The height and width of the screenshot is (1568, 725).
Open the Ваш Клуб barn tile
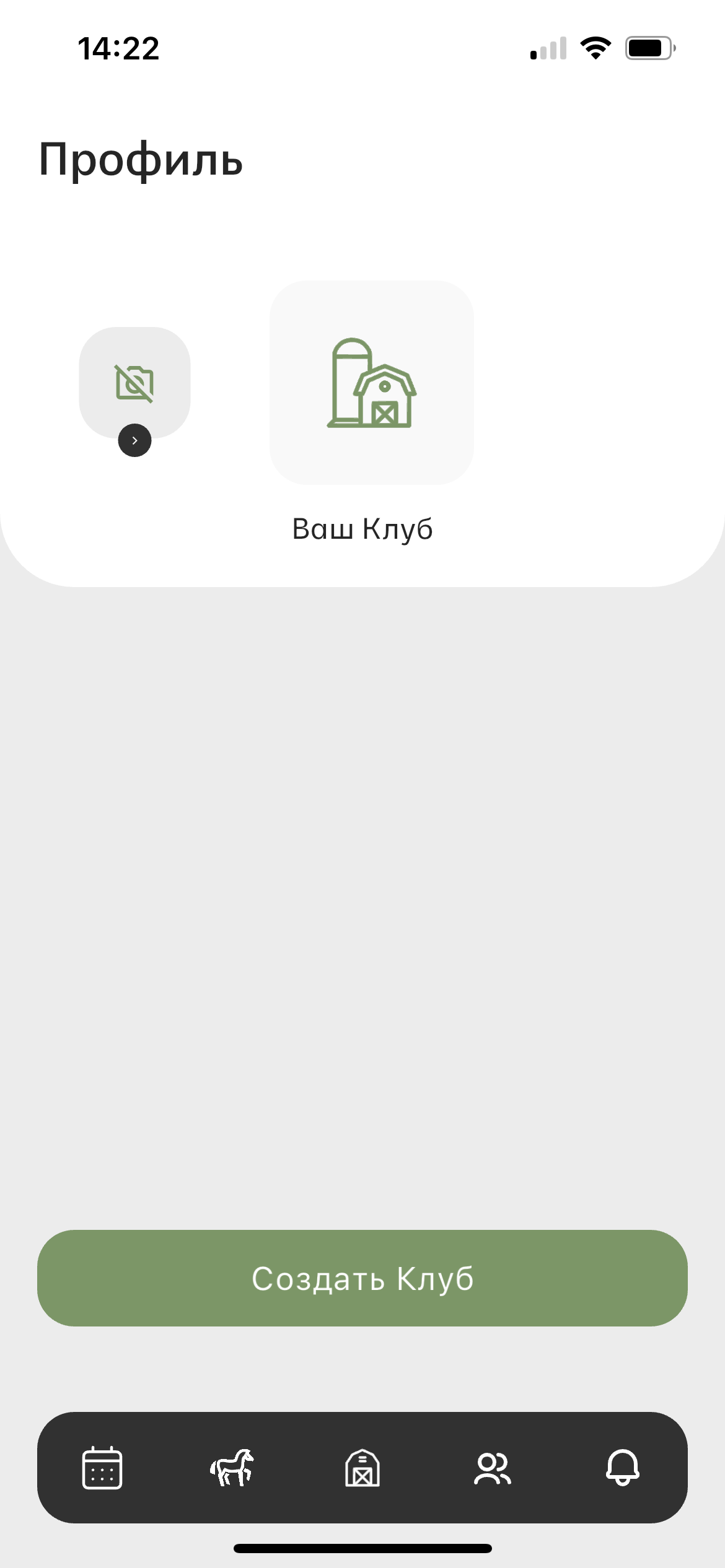coord(372,383)
